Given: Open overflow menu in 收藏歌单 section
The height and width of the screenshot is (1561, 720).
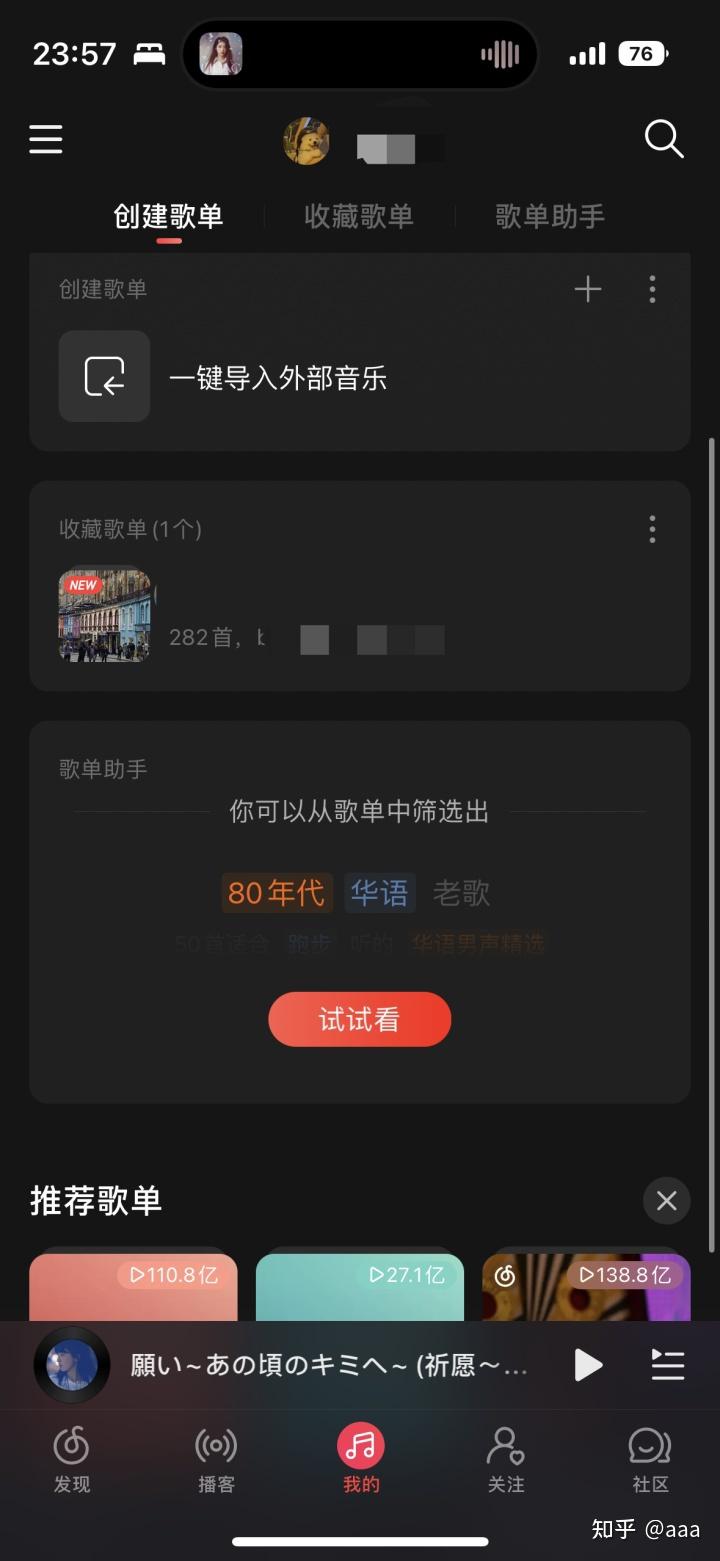Looking at the screenshot, I should [x=652, y=529].
